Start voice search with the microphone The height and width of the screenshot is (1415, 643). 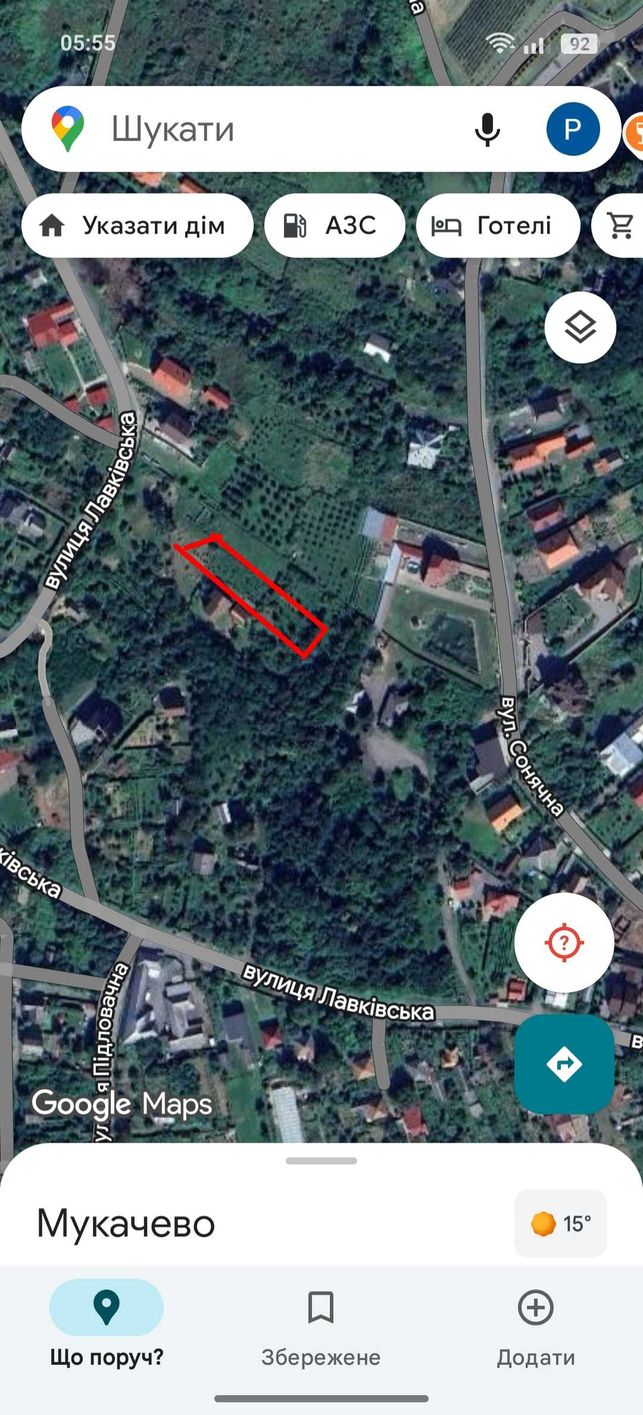487,129
